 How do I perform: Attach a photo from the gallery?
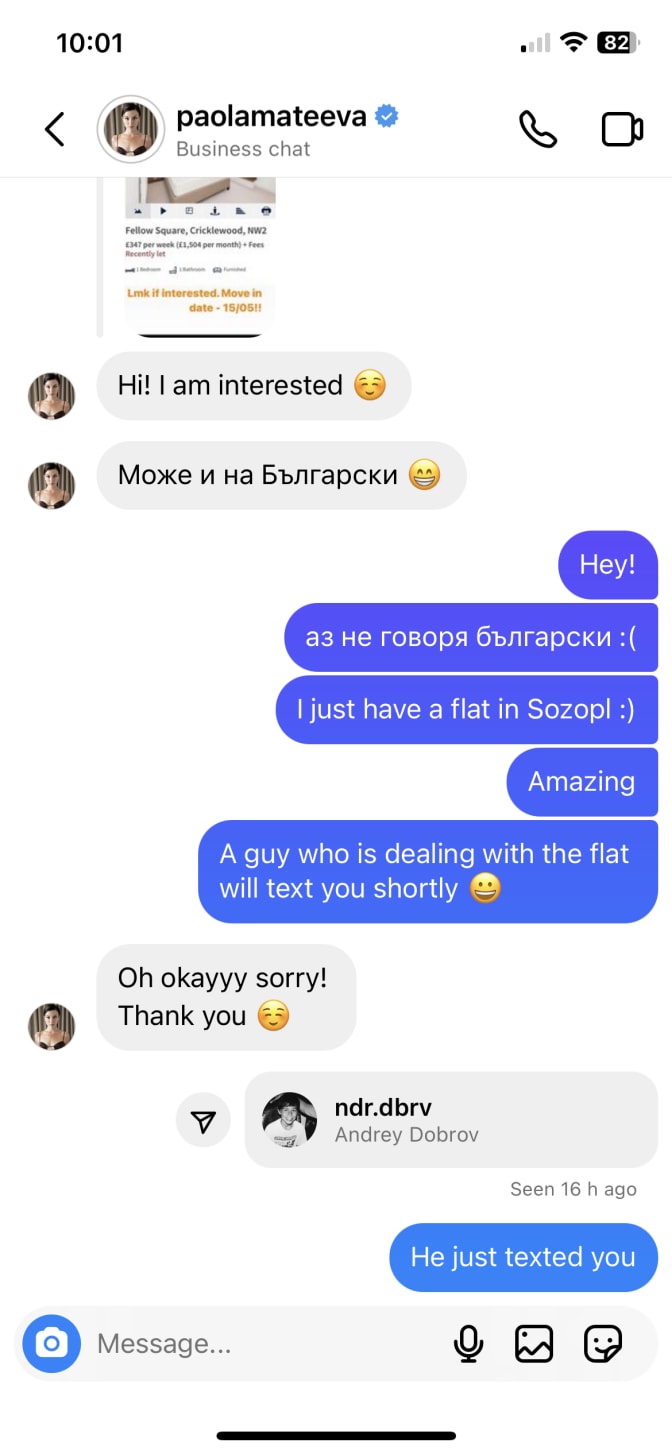[534, 1344]
